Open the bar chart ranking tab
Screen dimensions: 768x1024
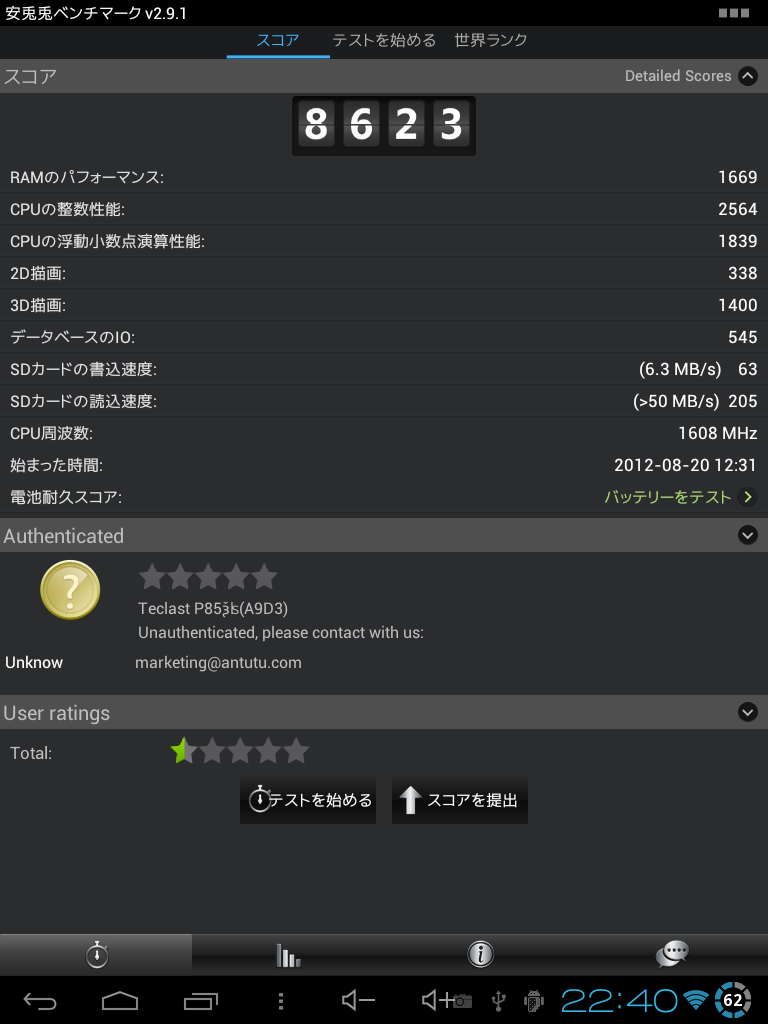[x=288, y=955]
